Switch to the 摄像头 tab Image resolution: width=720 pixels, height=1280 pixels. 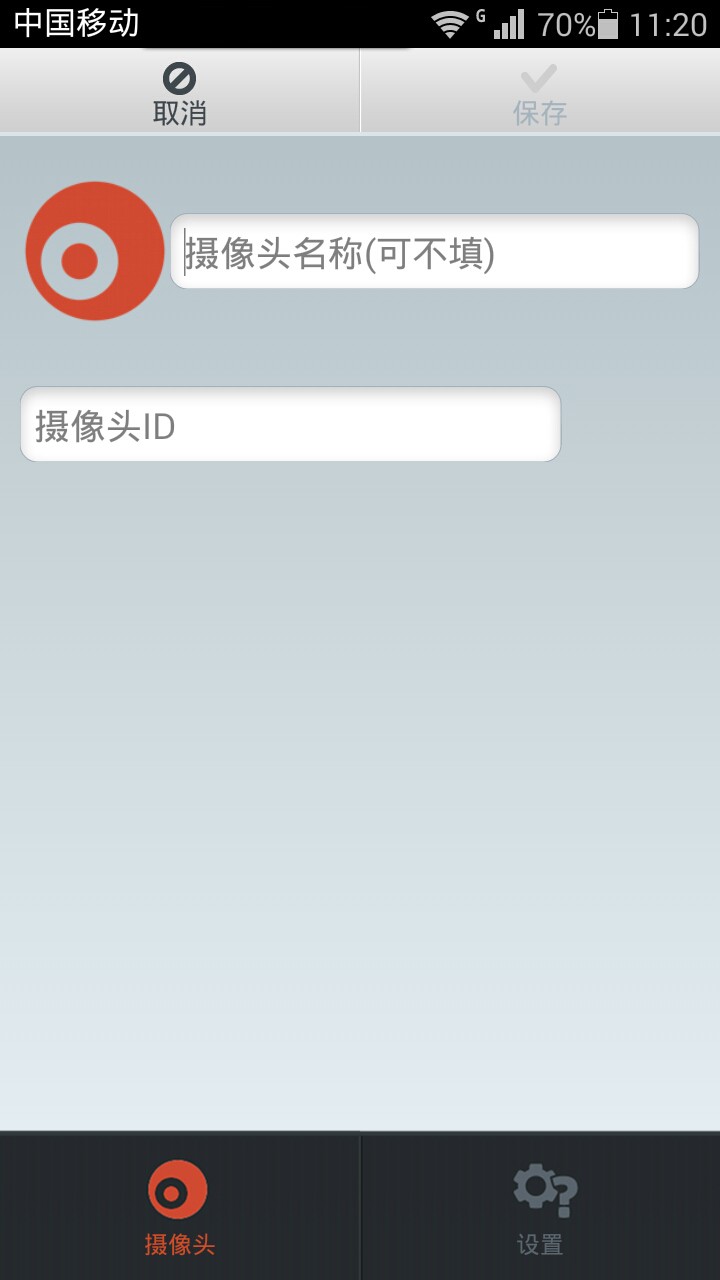(x=179, y=1206)
